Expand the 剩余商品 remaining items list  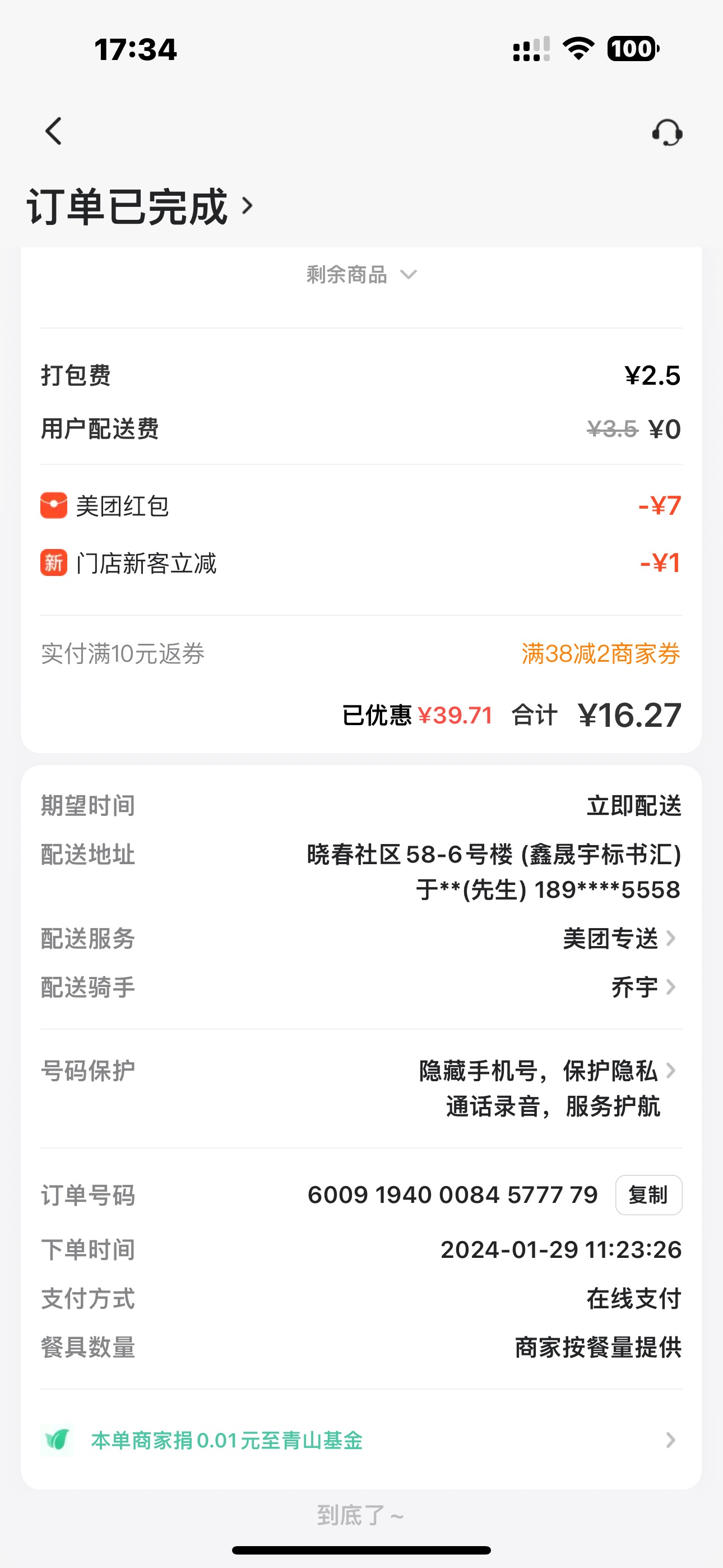361,275
